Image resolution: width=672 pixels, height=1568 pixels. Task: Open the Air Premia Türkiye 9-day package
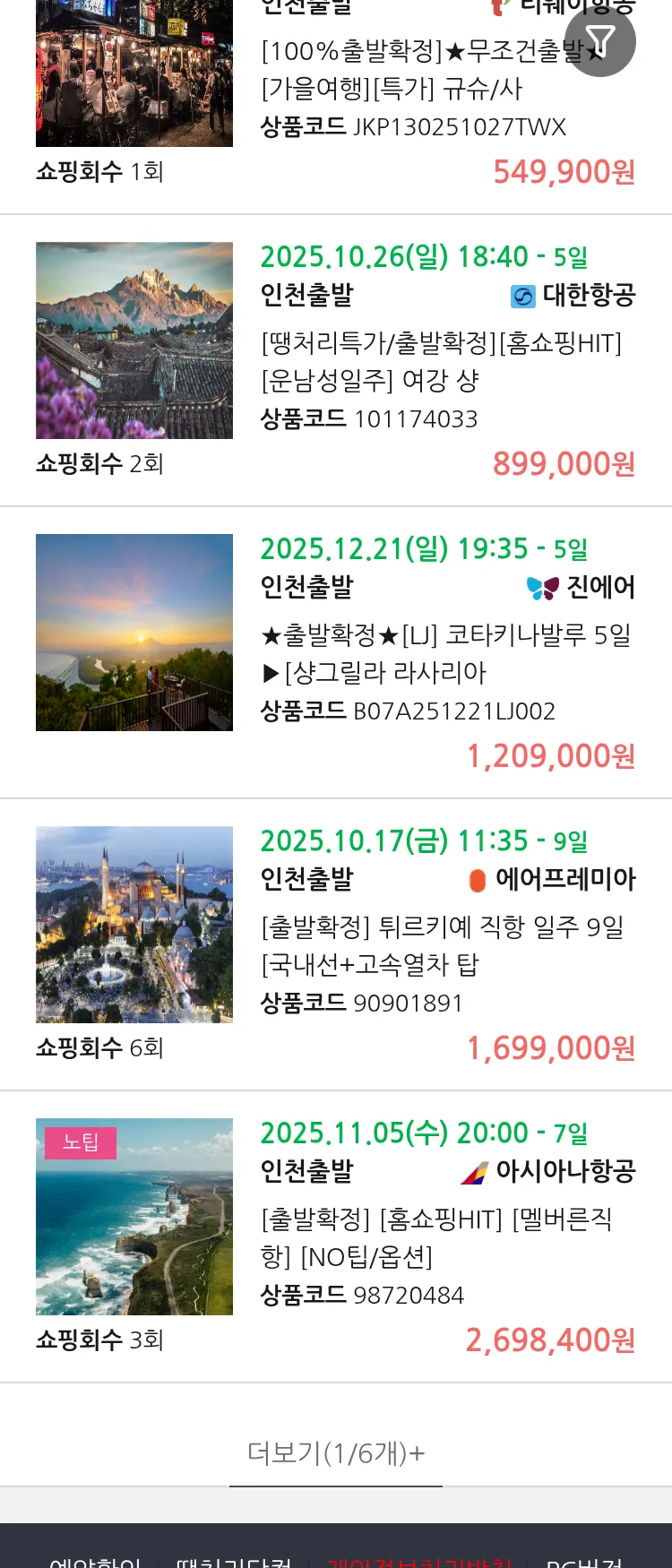[442, 945]
